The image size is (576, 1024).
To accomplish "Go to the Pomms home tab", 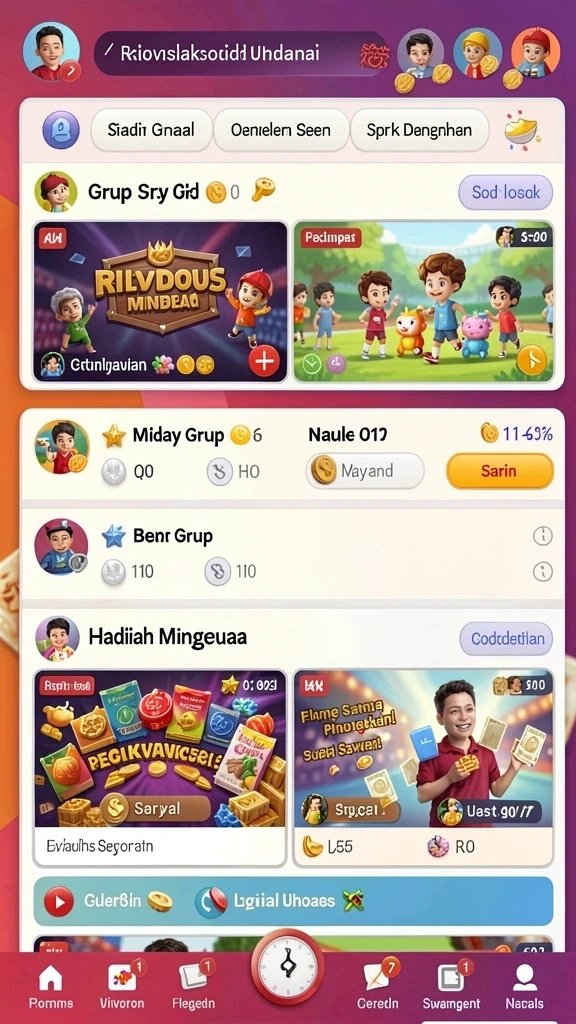I will tap(51, 987).
